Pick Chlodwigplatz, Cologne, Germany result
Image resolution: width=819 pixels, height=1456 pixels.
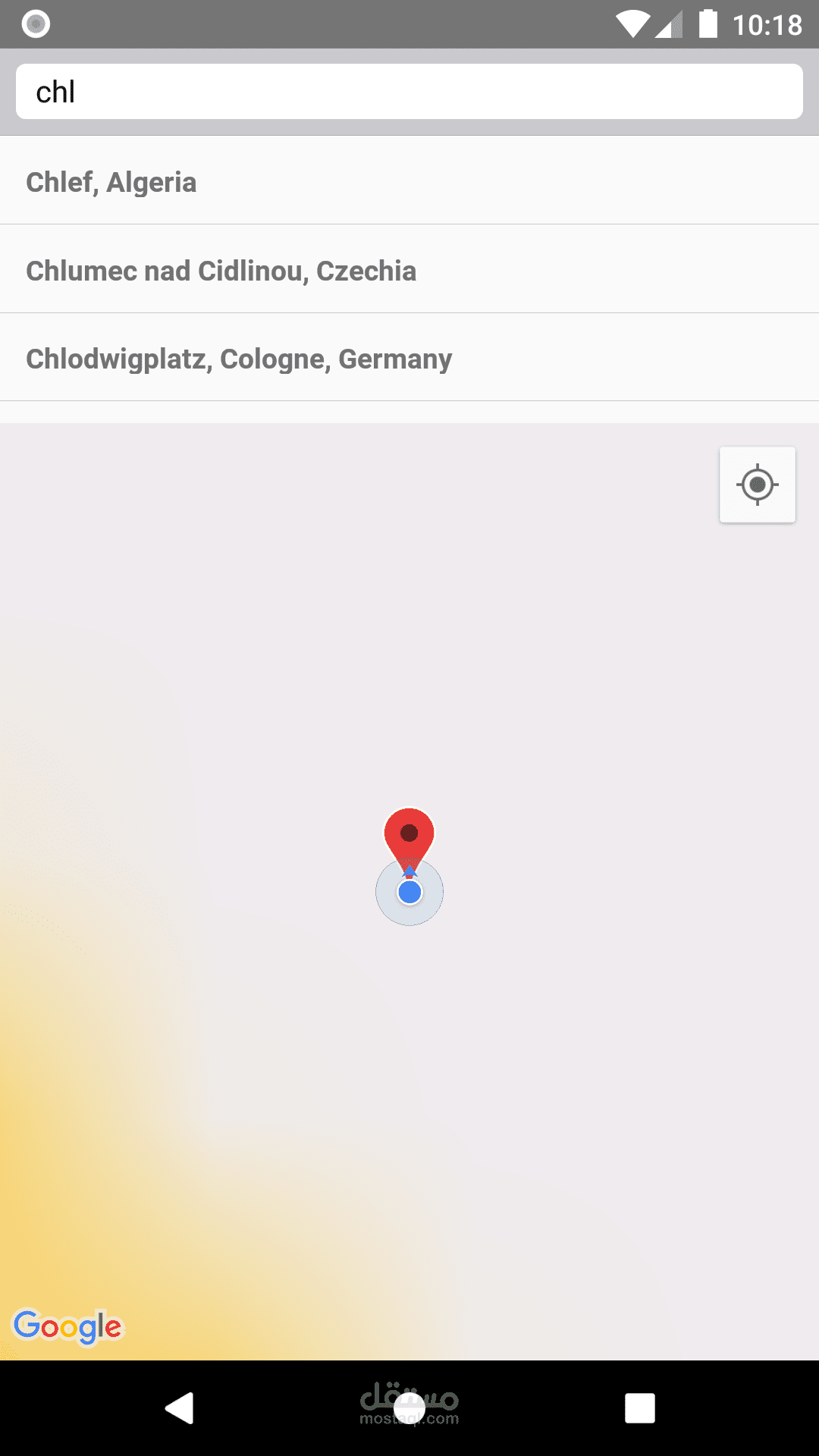[x=409, y=359]
